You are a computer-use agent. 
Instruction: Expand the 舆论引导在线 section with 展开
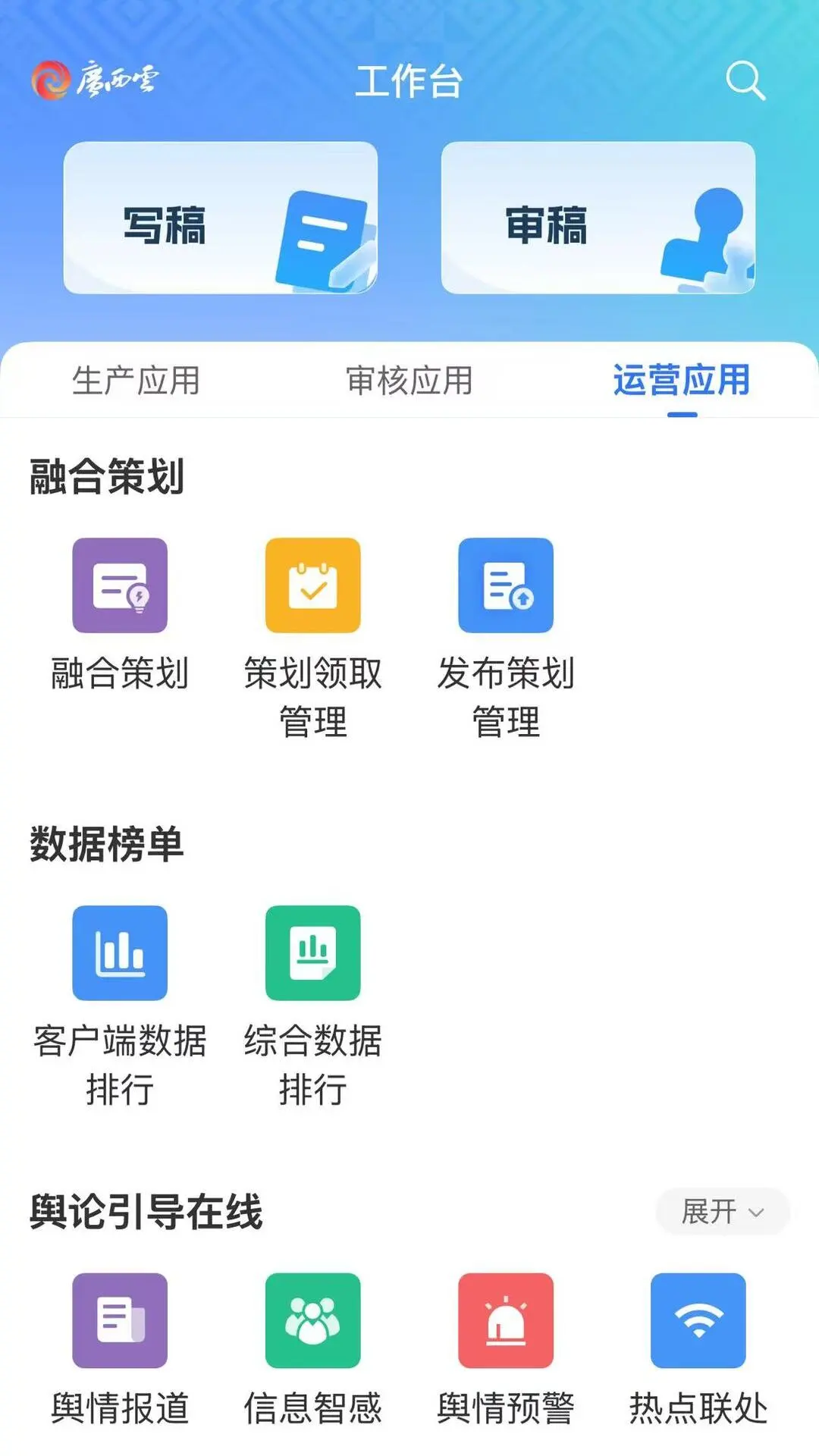point(723,1211)
